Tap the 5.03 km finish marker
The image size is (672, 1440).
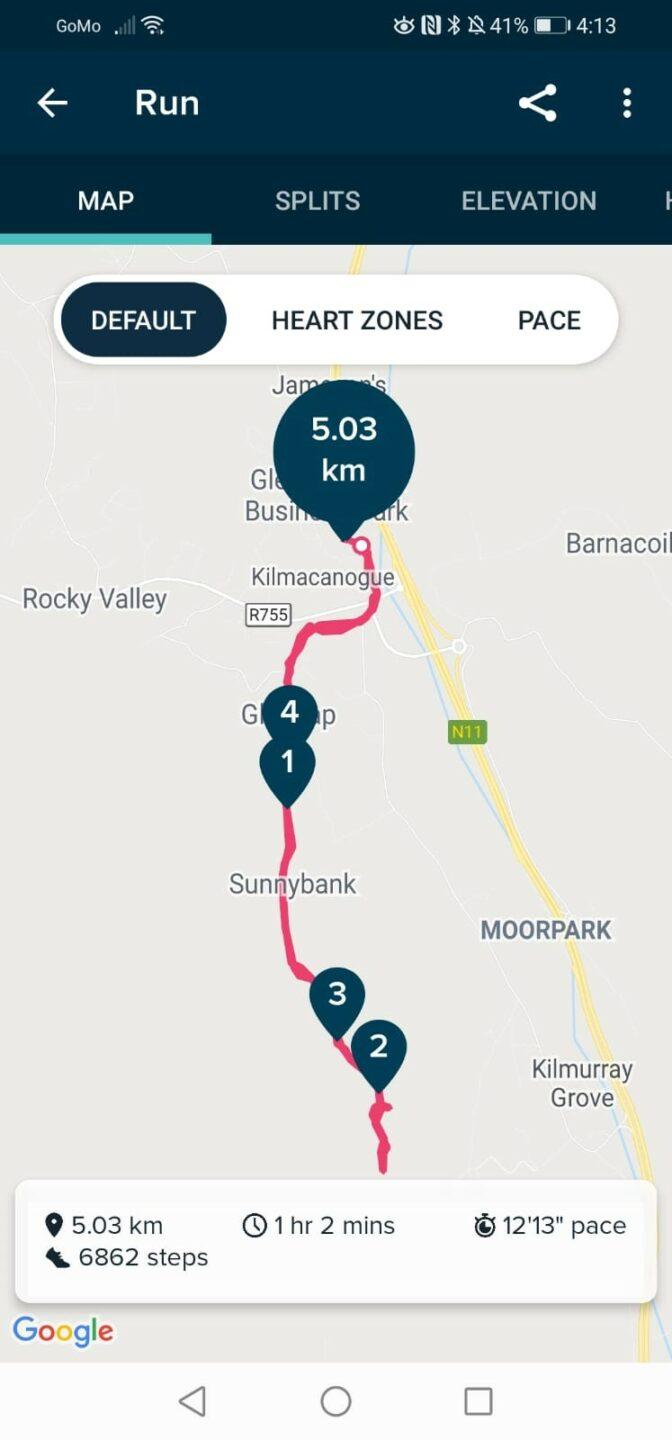pos(344,450)
